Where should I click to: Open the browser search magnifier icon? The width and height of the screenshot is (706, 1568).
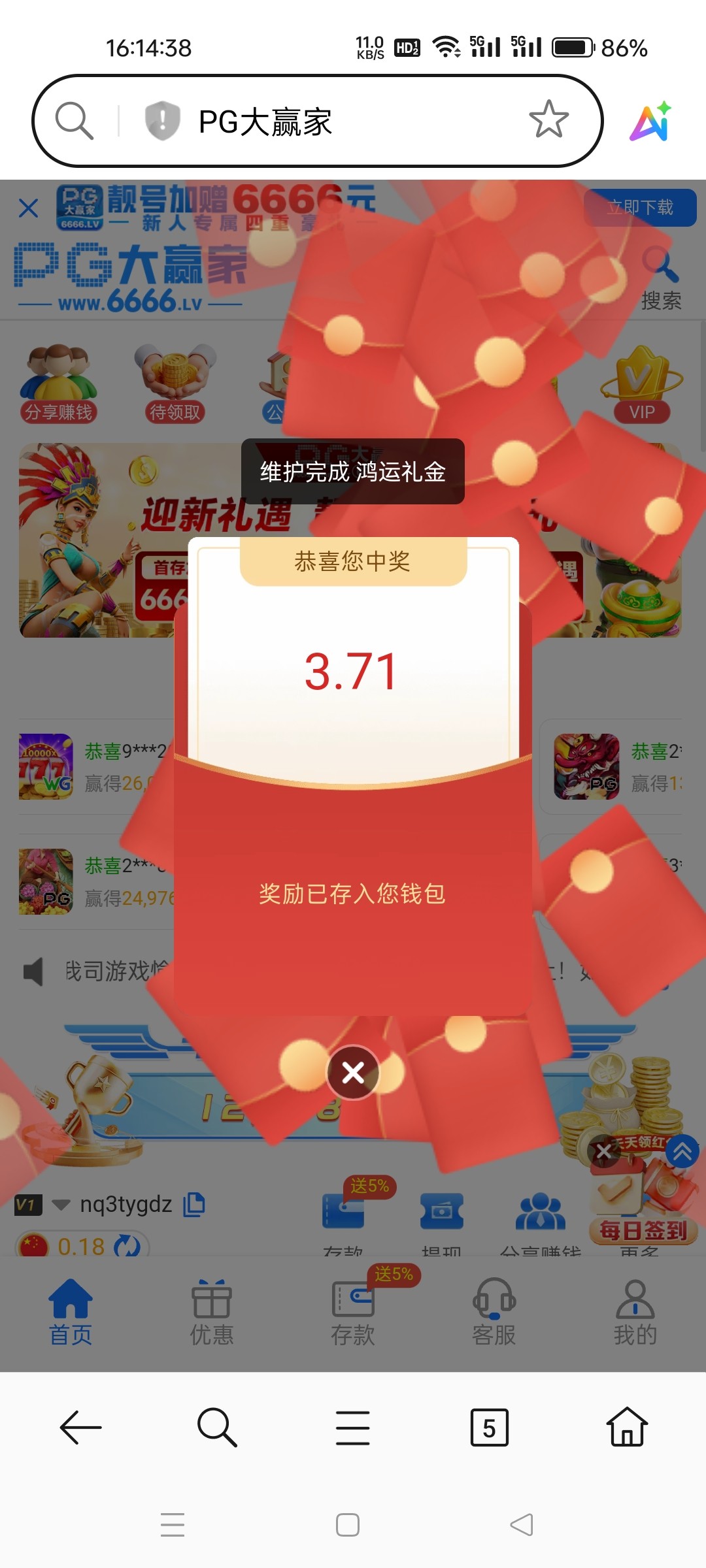tap(74, 121)
